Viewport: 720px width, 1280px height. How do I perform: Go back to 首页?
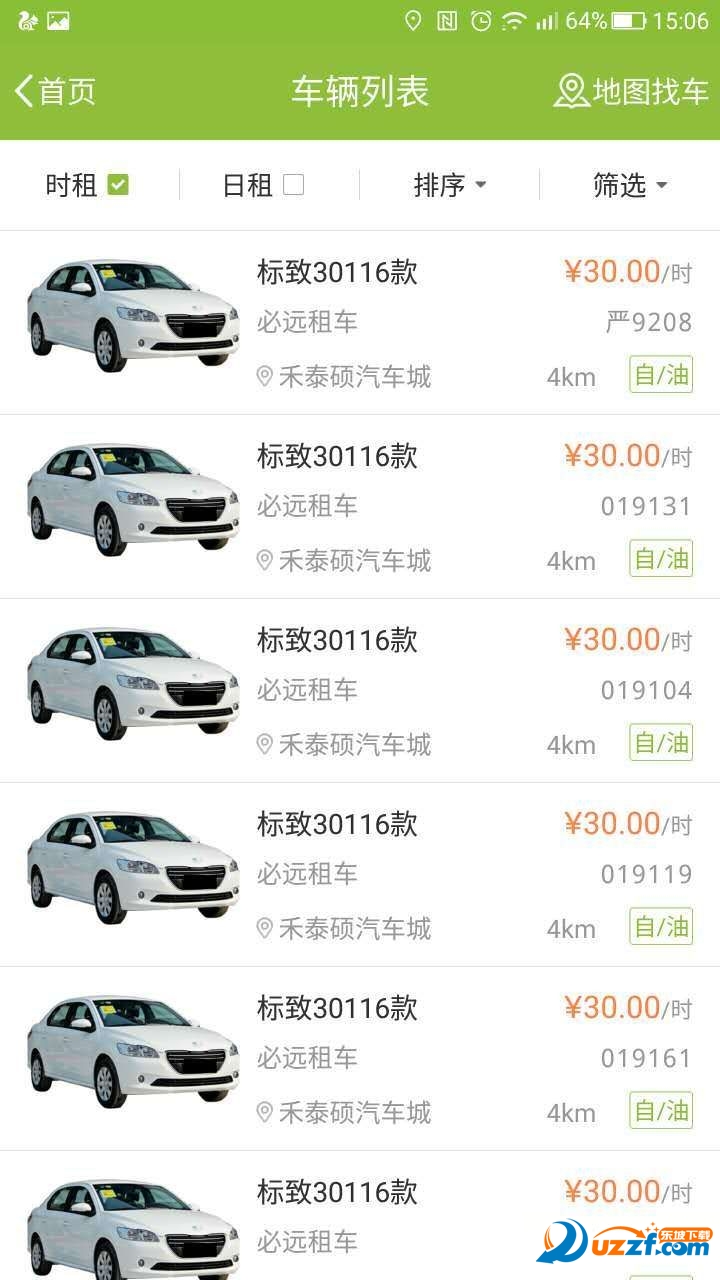(x=56, y=91)
